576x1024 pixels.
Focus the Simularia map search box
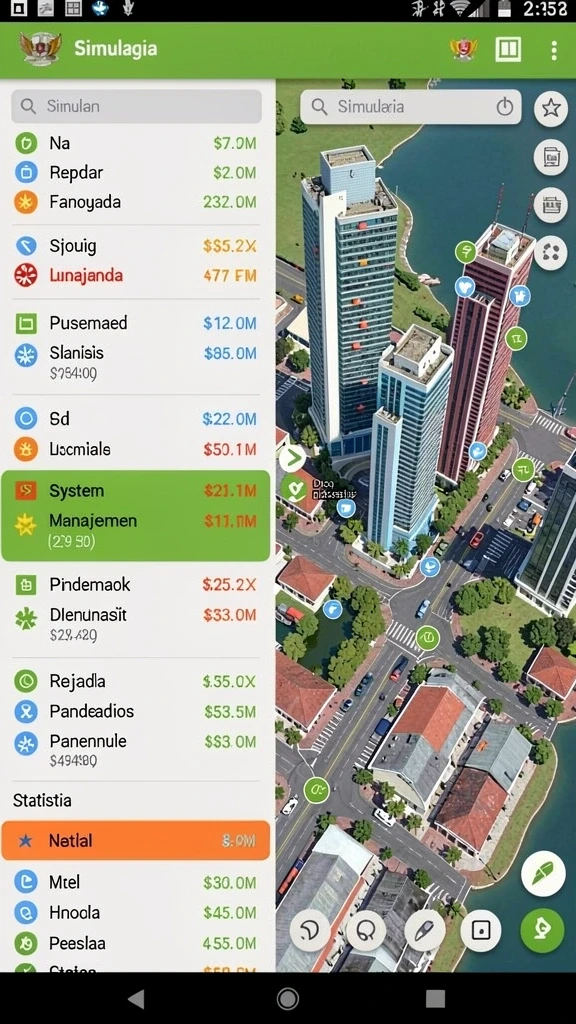[x=411, y=106]
